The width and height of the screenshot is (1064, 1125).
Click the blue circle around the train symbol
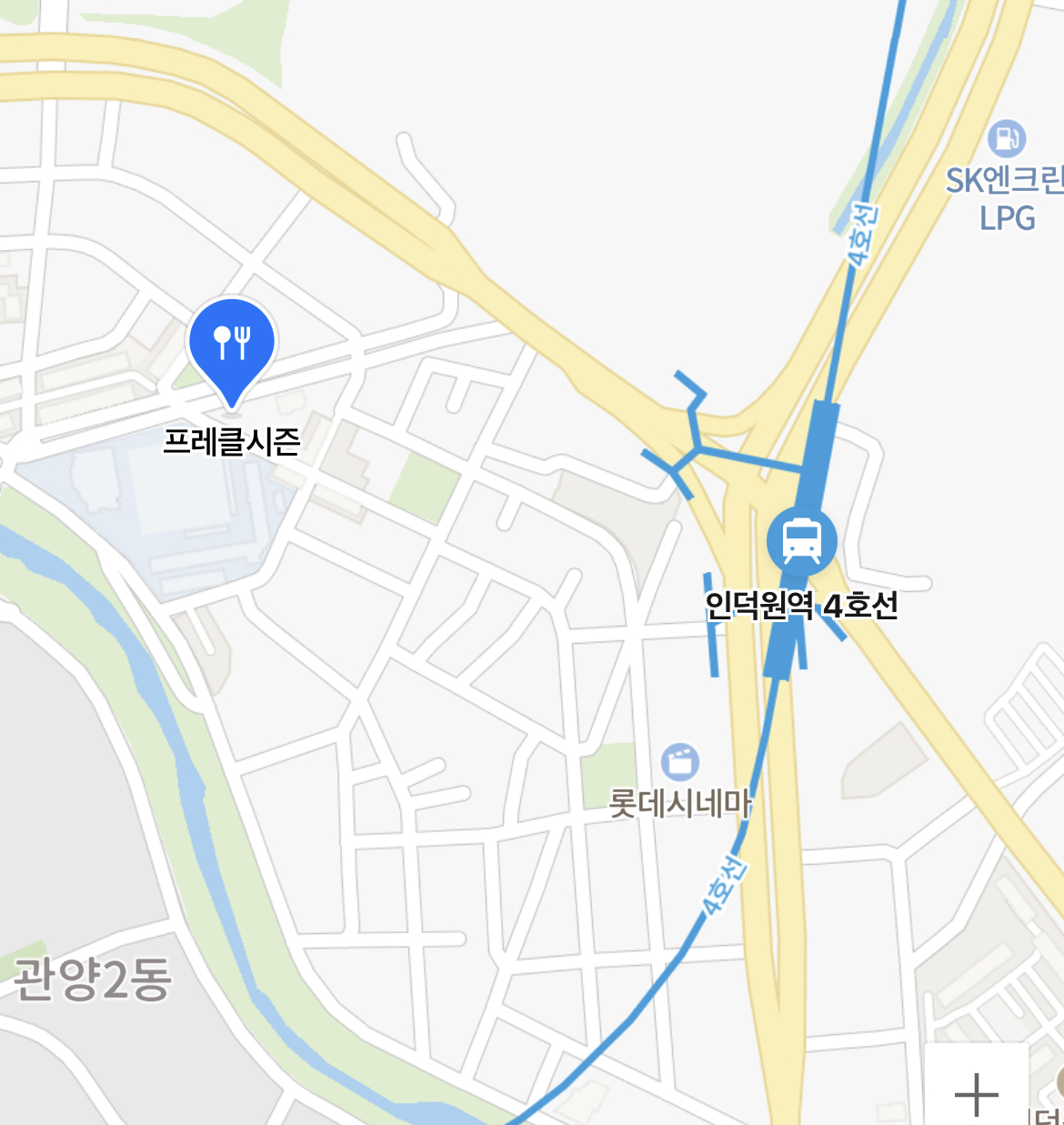pos(802,540)
